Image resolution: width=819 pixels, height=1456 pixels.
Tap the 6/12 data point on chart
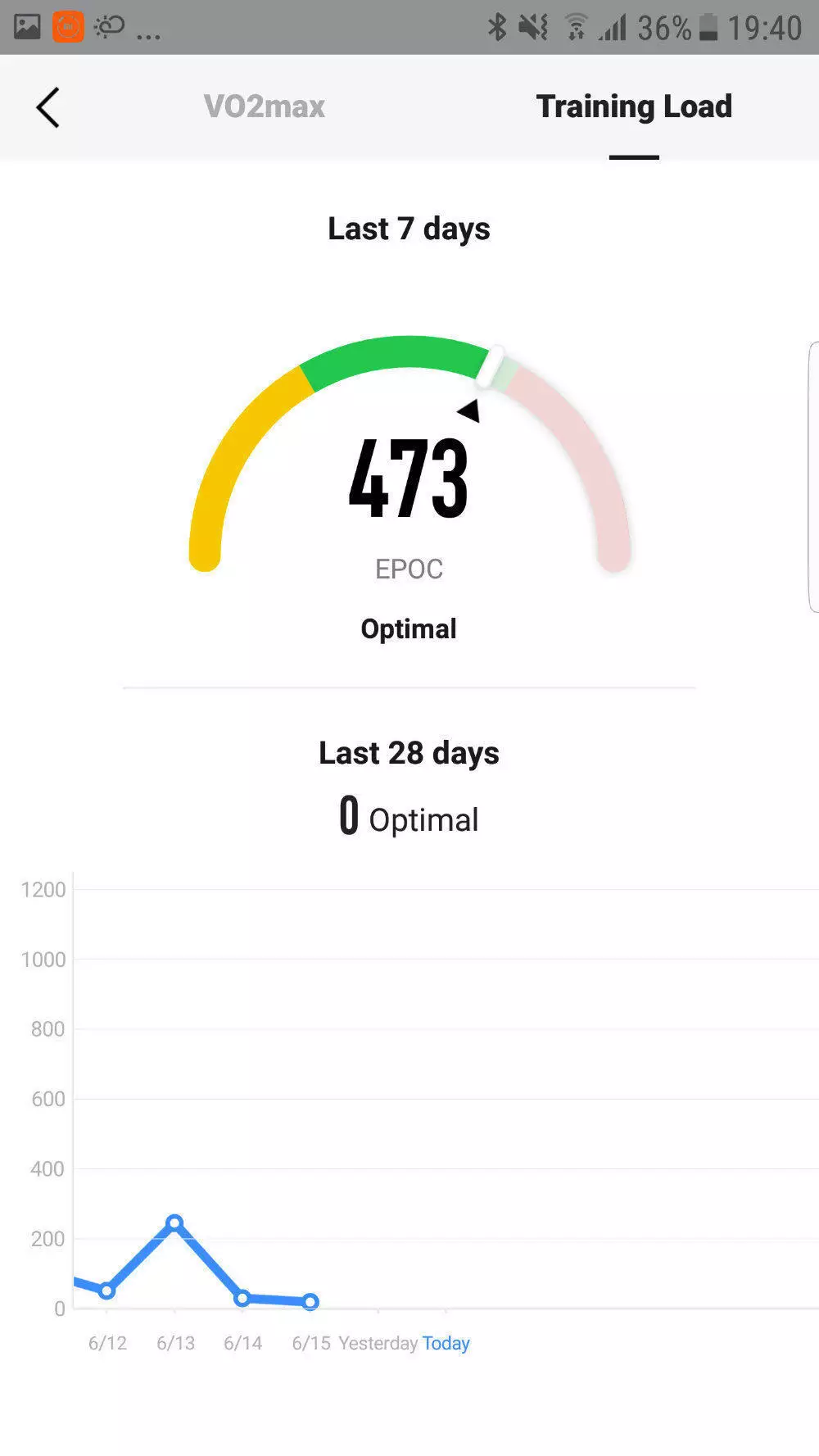point(107,1290)
